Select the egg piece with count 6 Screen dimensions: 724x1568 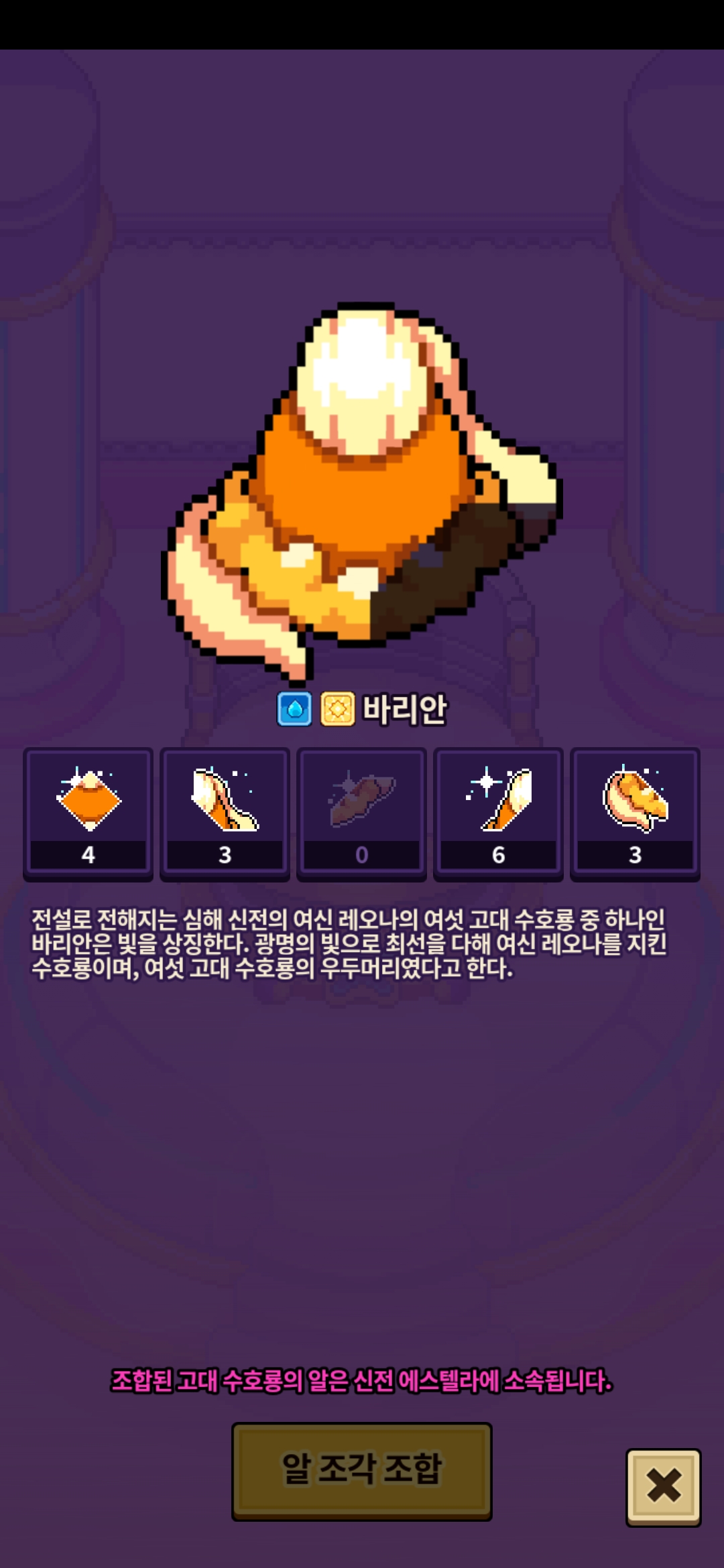pos(498,812)
